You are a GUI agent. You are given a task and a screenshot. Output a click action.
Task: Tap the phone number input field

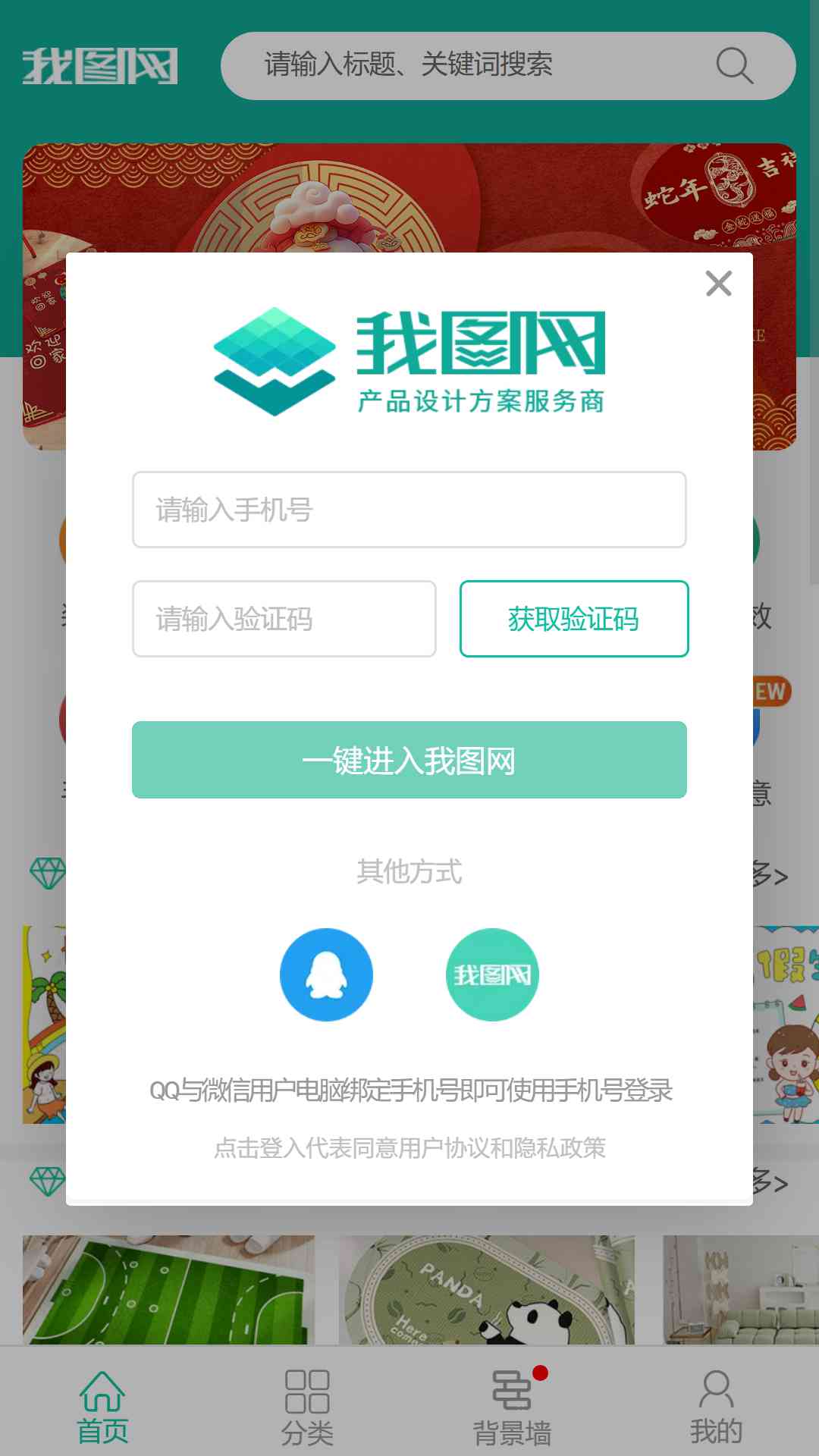[409, 510]
